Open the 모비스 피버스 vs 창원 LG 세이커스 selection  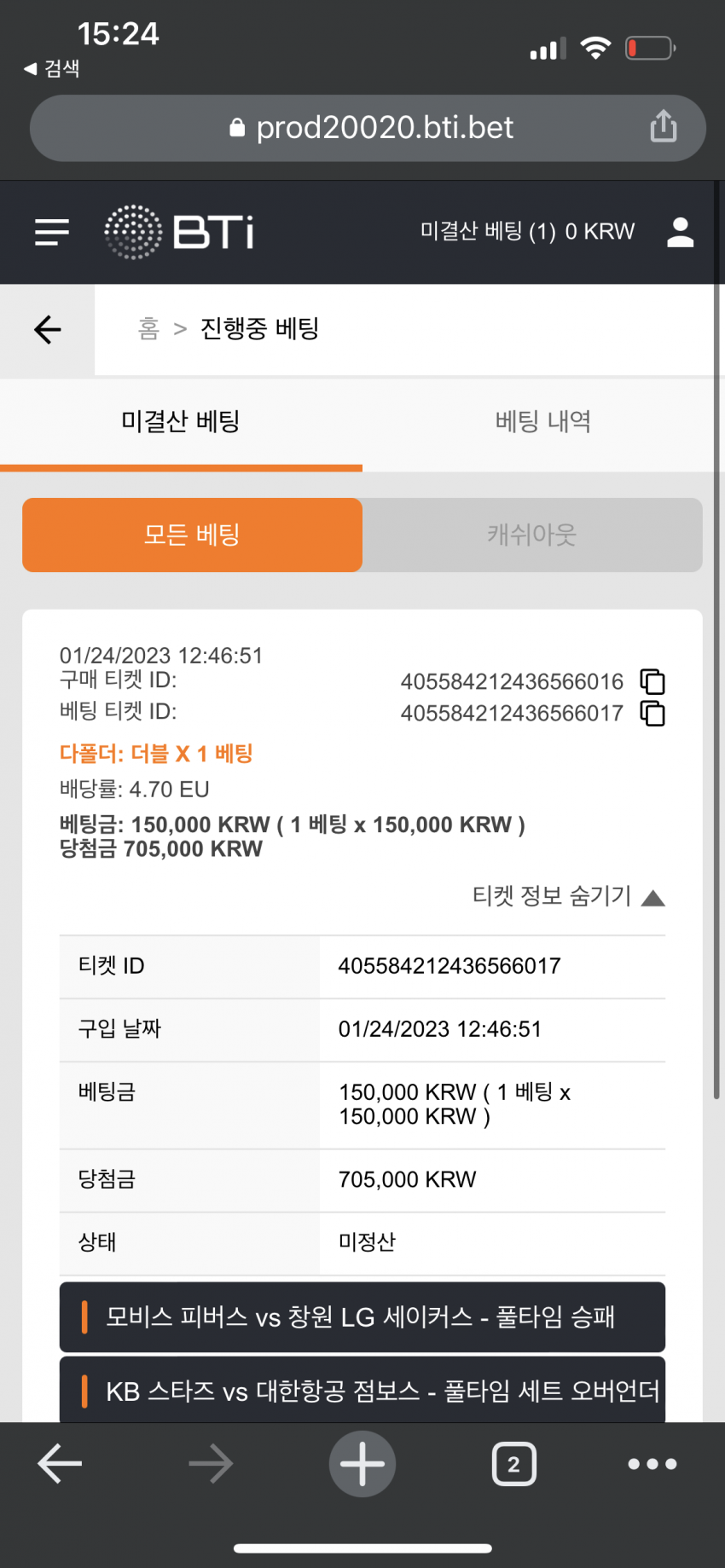(x=362, y=1317)
